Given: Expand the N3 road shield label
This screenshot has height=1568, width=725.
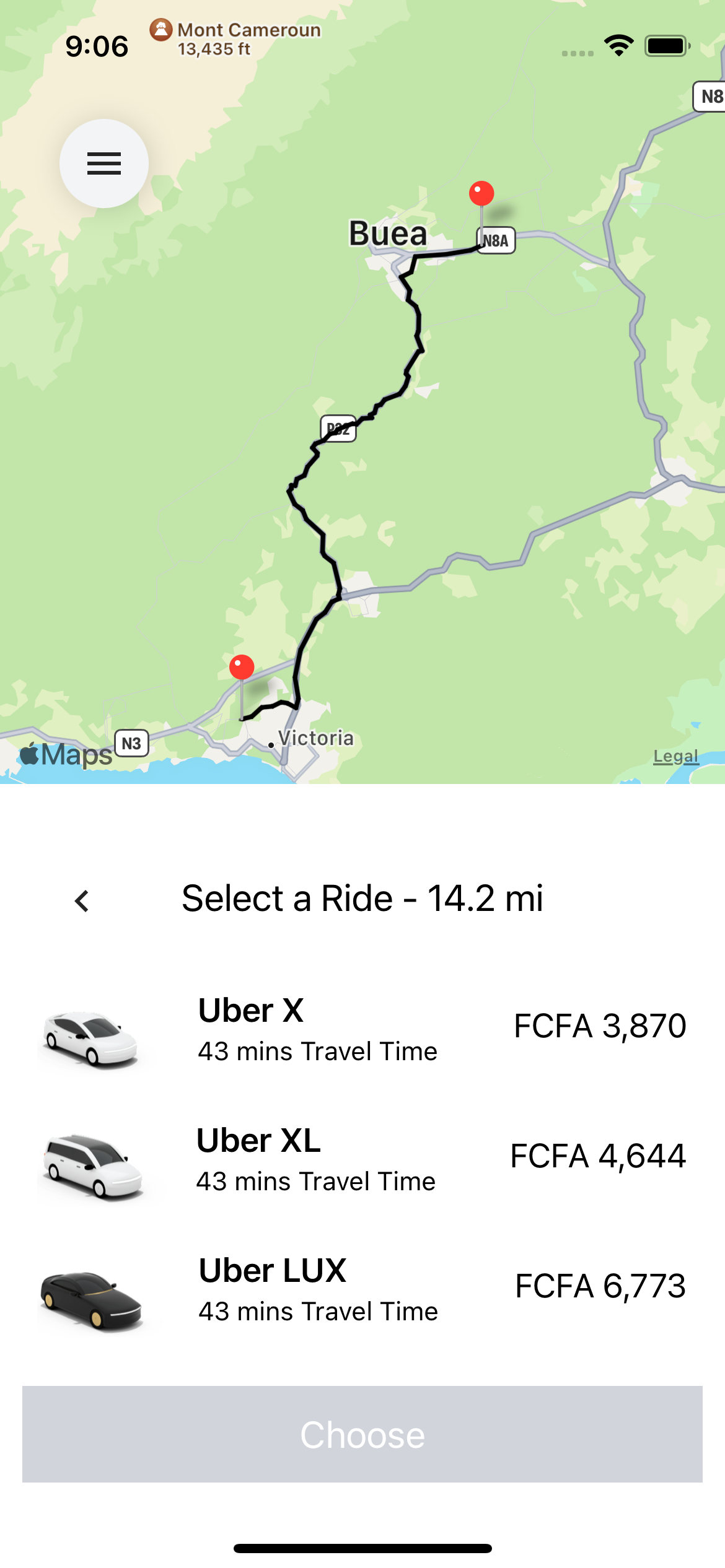Looking at the screenshot, I should [131, 744].
